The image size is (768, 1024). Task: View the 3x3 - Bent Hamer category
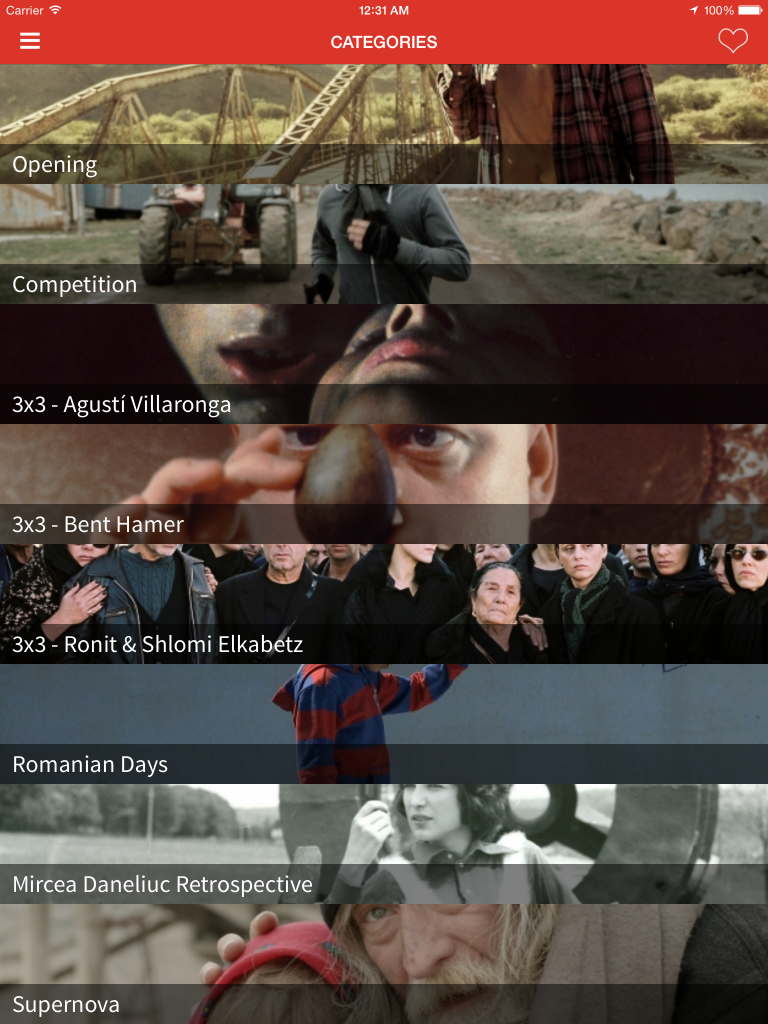click(384, 484)
